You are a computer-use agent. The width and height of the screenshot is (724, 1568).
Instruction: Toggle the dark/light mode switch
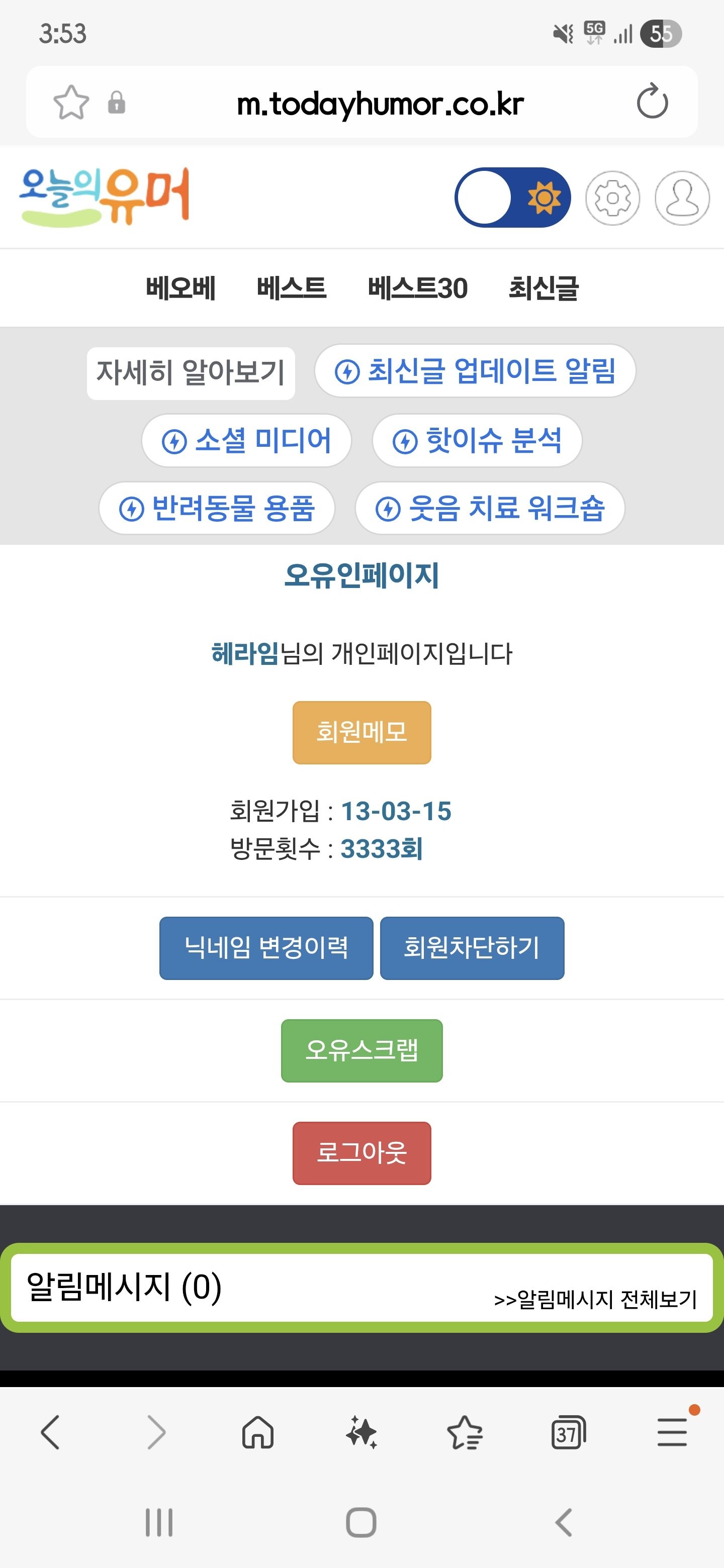[x=512, y=197]
